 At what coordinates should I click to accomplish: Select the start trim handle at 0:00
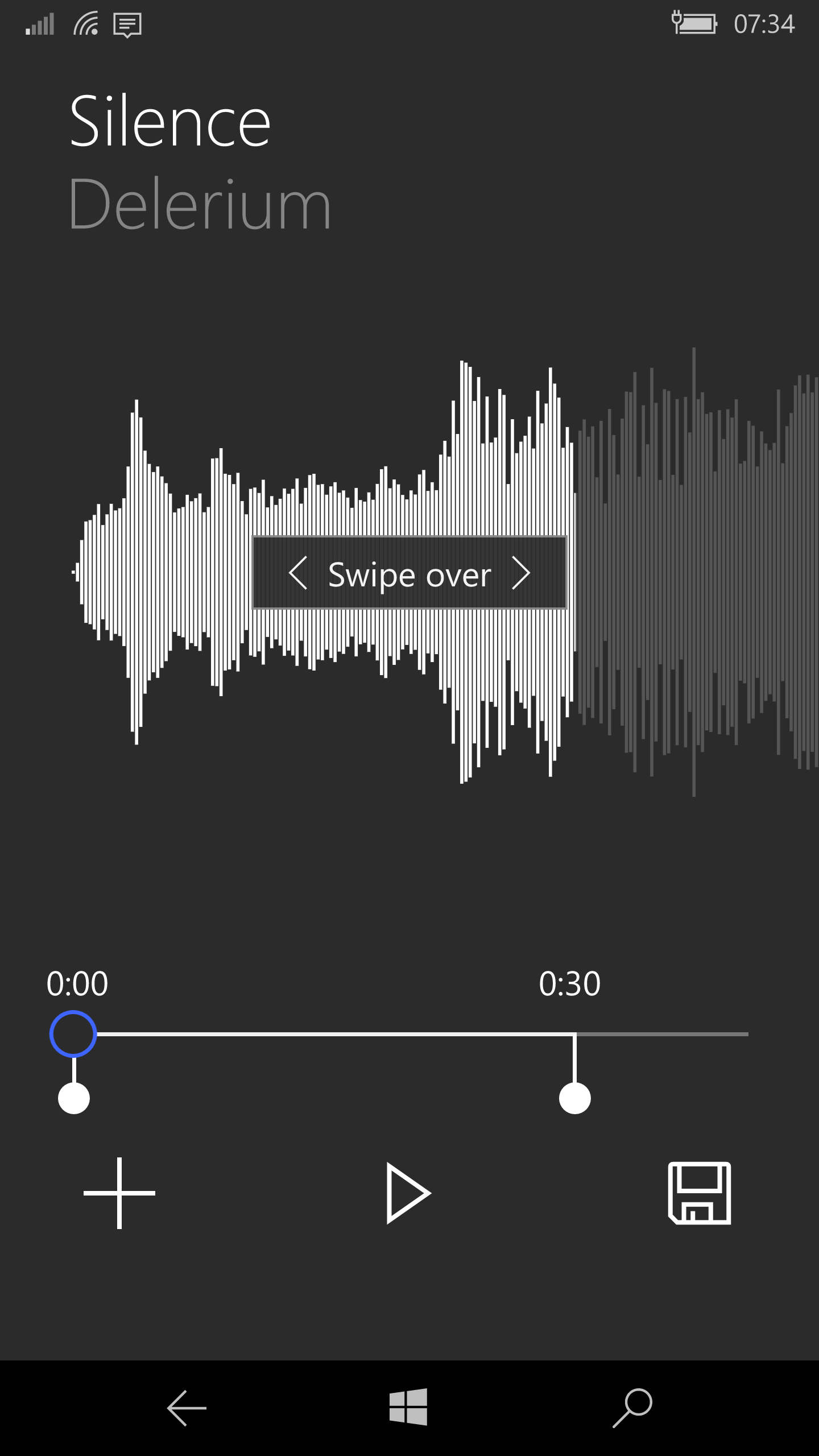coord(74,1098)
